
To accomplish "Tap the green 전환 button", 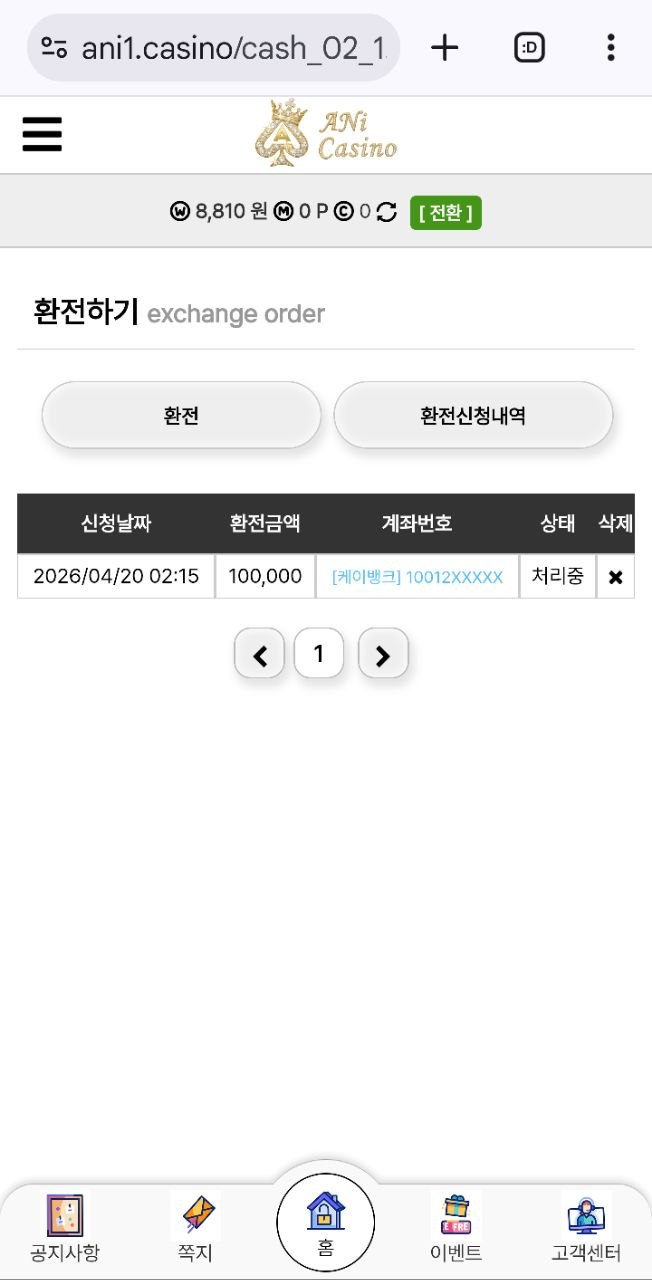I will [x=445, y=212].
